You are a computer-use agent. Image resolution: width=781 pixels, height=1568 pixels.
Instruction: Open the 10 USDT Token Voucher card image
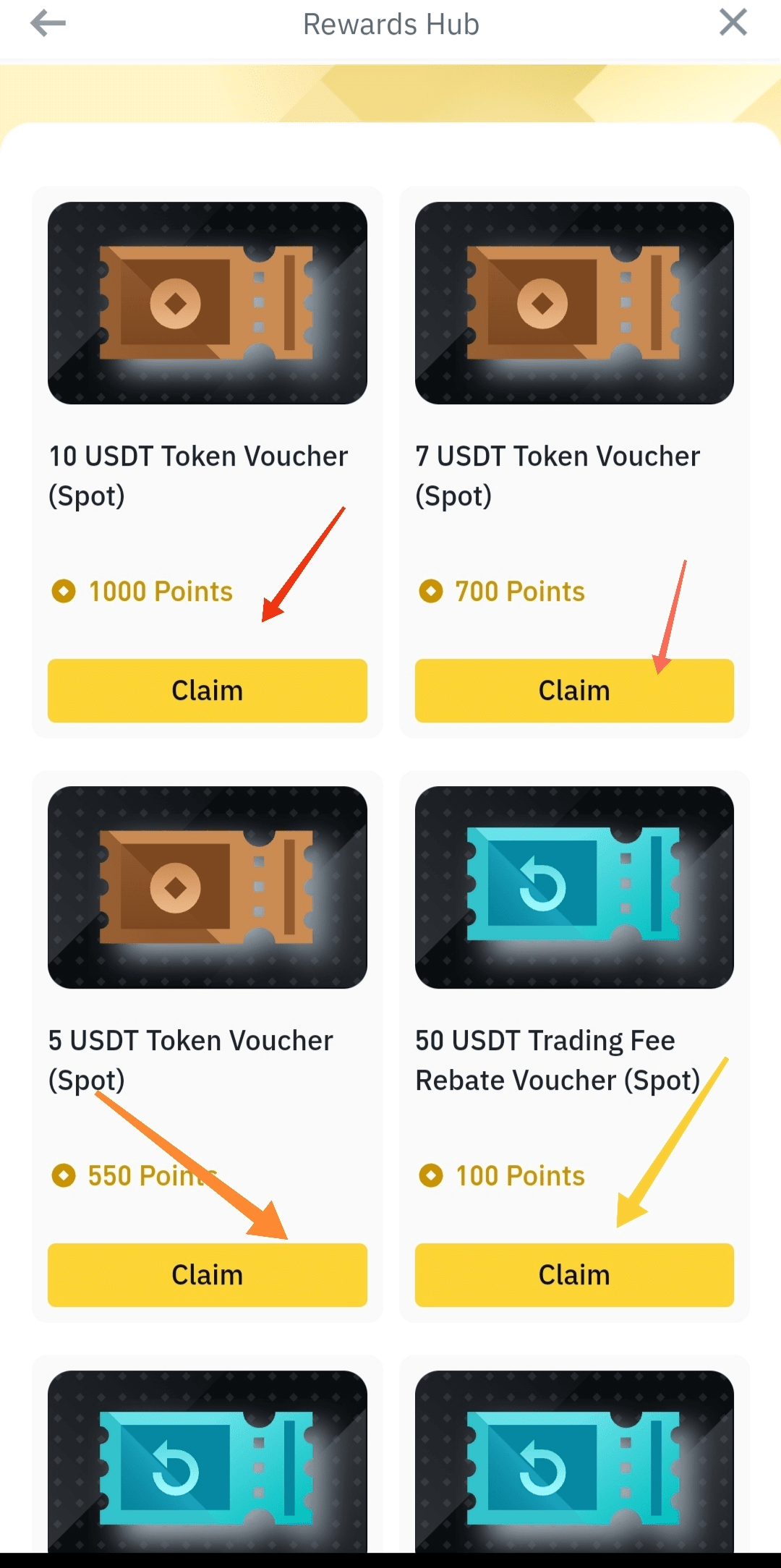(x=207, y=303)
